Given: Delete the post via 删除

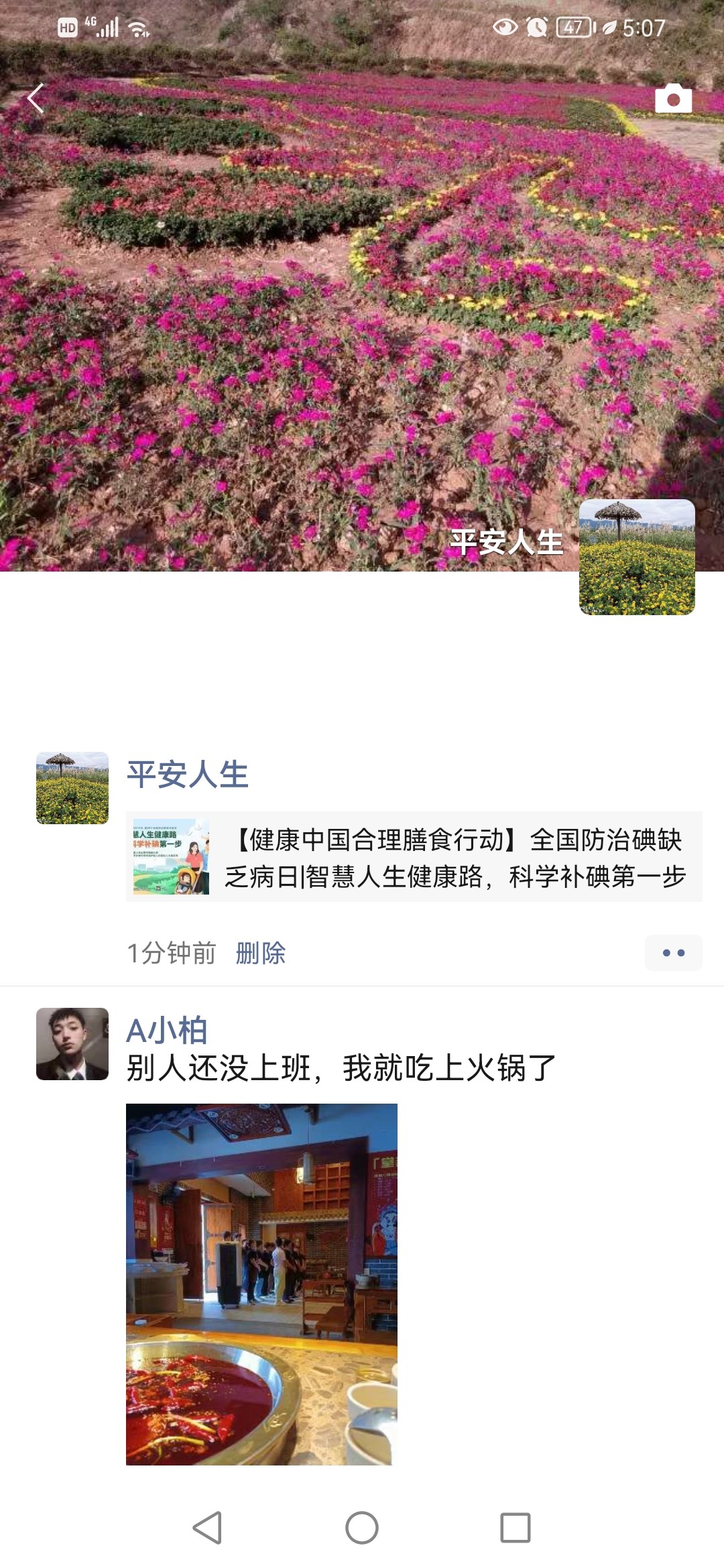Looking at the screenshot, I should (x=261, y=953).
